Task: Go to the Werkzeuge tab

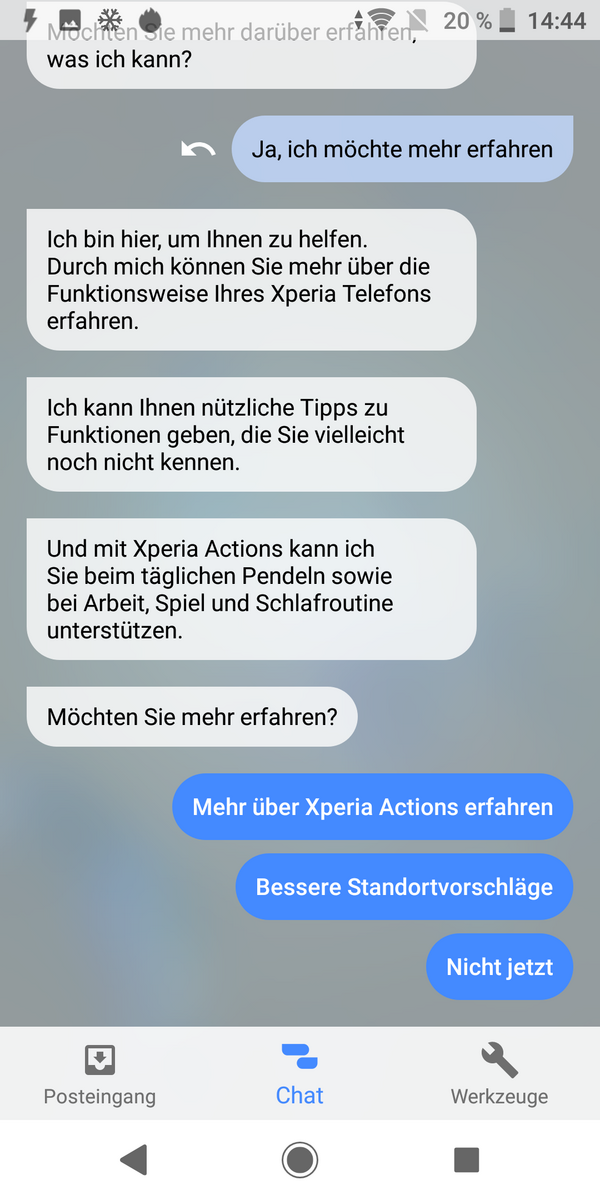Action: (499, 1074)
